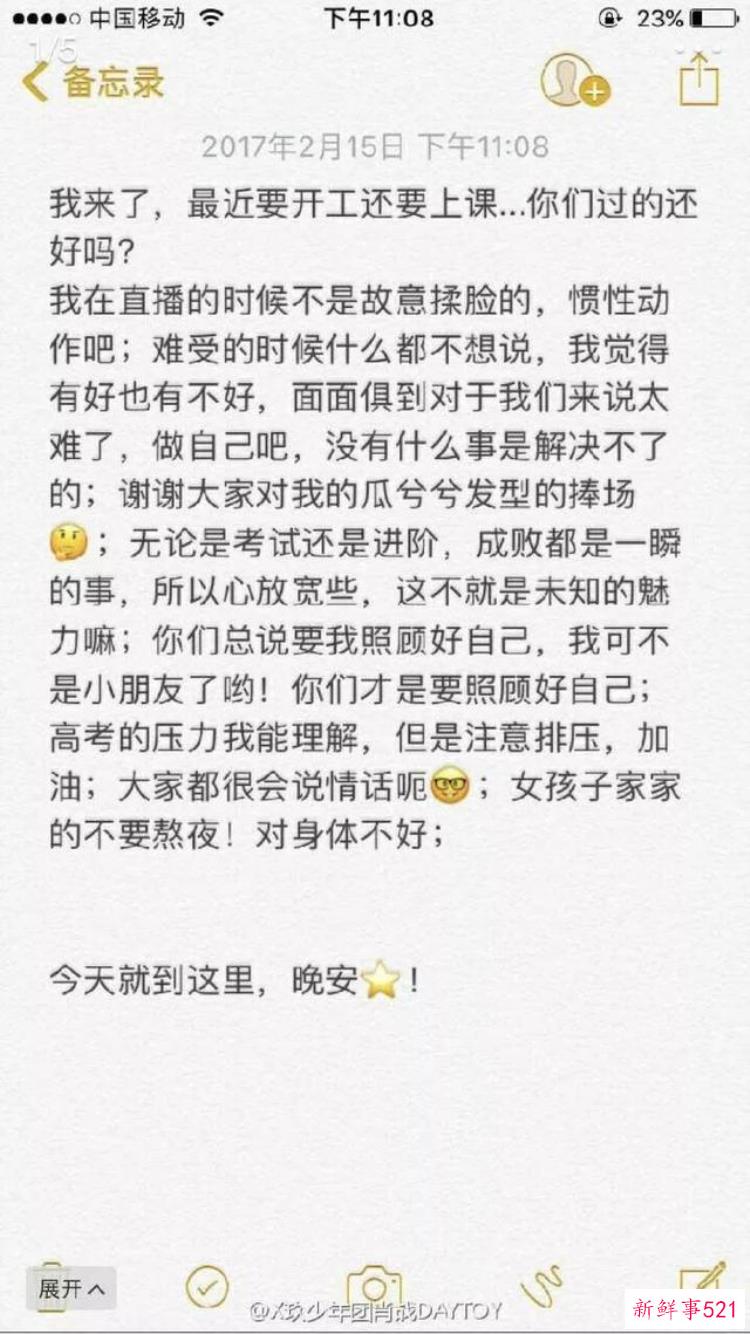Tap the 展开 expand button
The height and width of the screenshot is (1334, 750).
tap(71, 1288)
